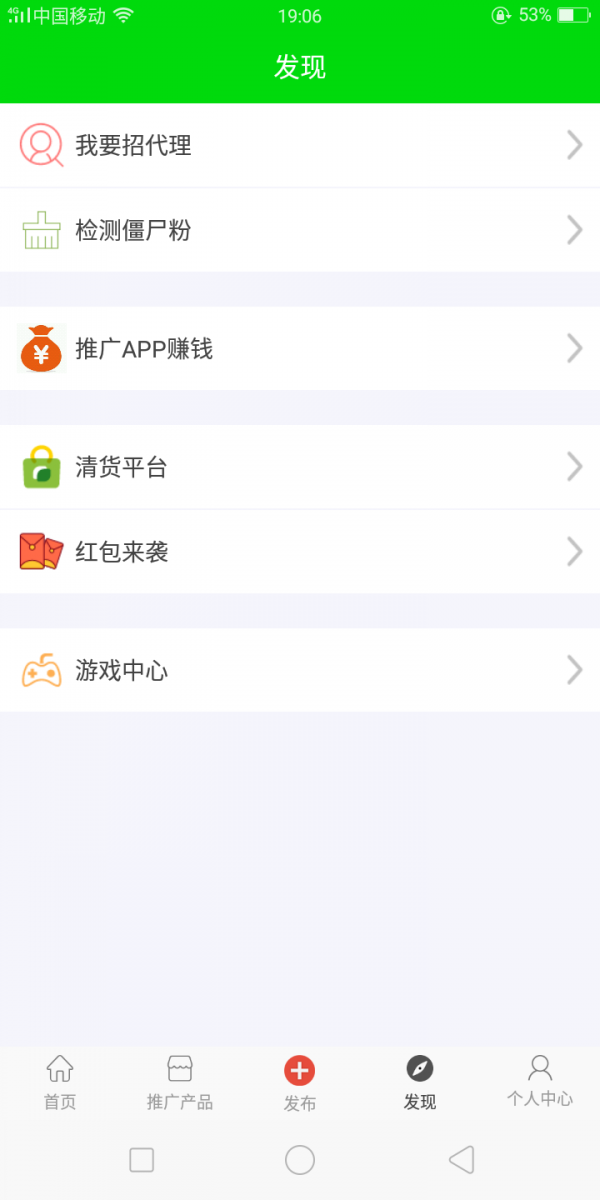Select 检测僵尸粉 option
The image size is (600, 1200).
(300, 231)
